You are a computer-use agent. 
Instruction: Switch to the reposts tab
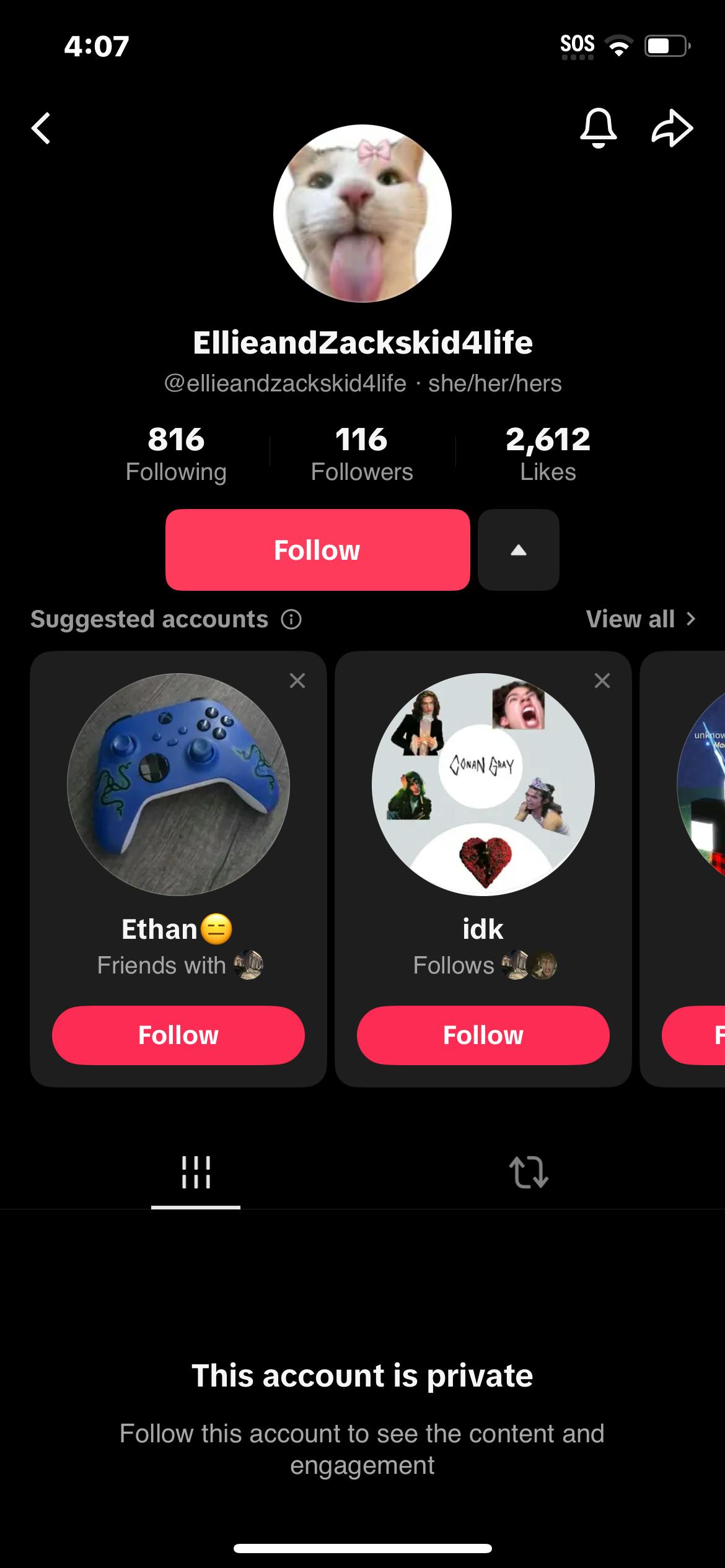tap(529, 1172)
